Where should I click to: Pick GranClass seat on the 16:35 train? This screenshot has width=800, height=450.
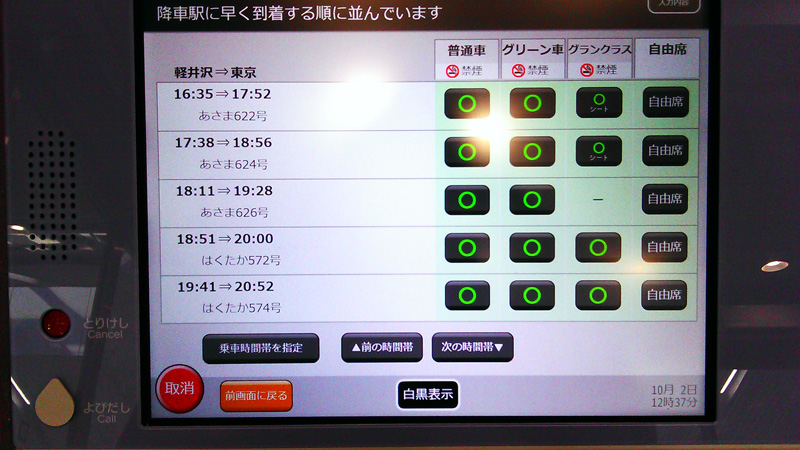click(x=598, y=103)
